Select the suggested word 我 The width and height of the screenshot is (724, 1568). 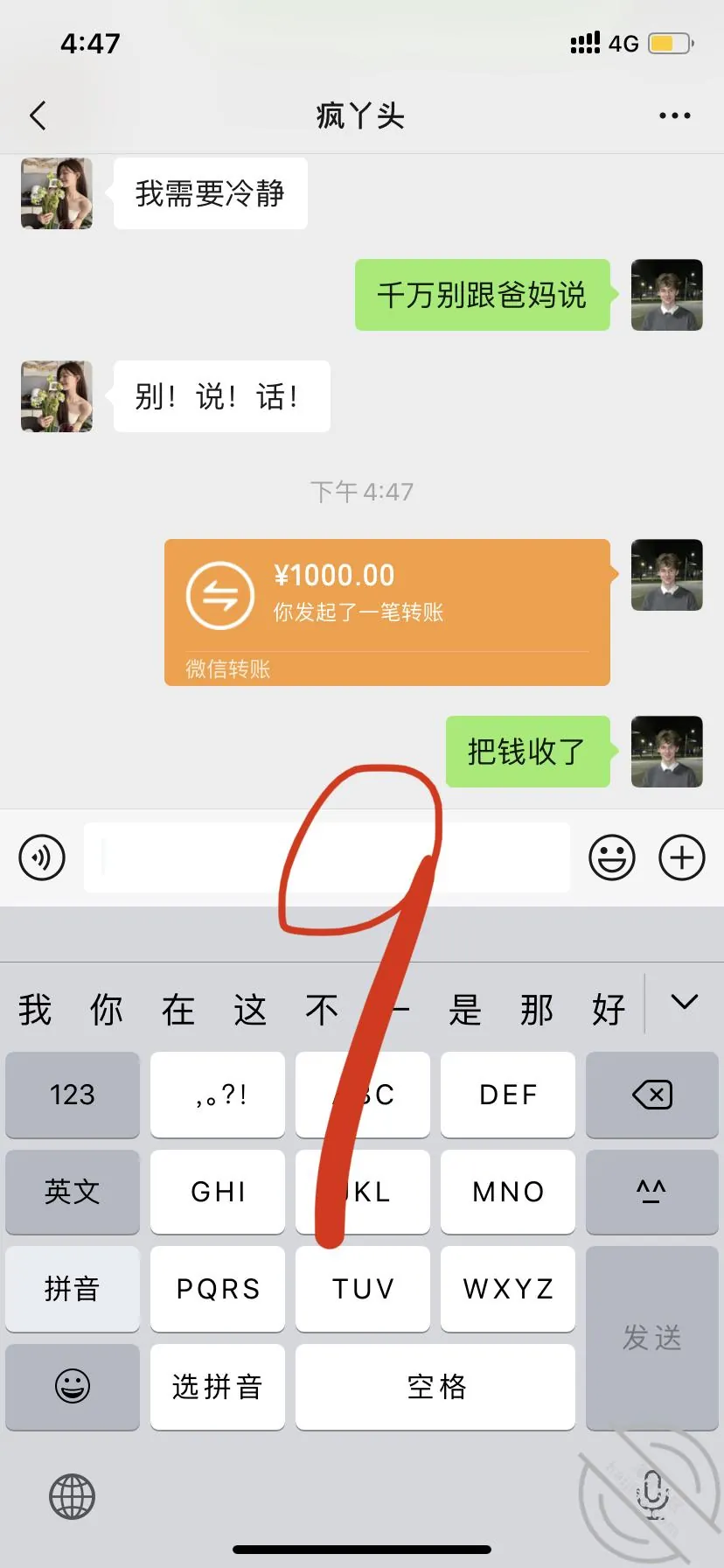pos(35,1009)
